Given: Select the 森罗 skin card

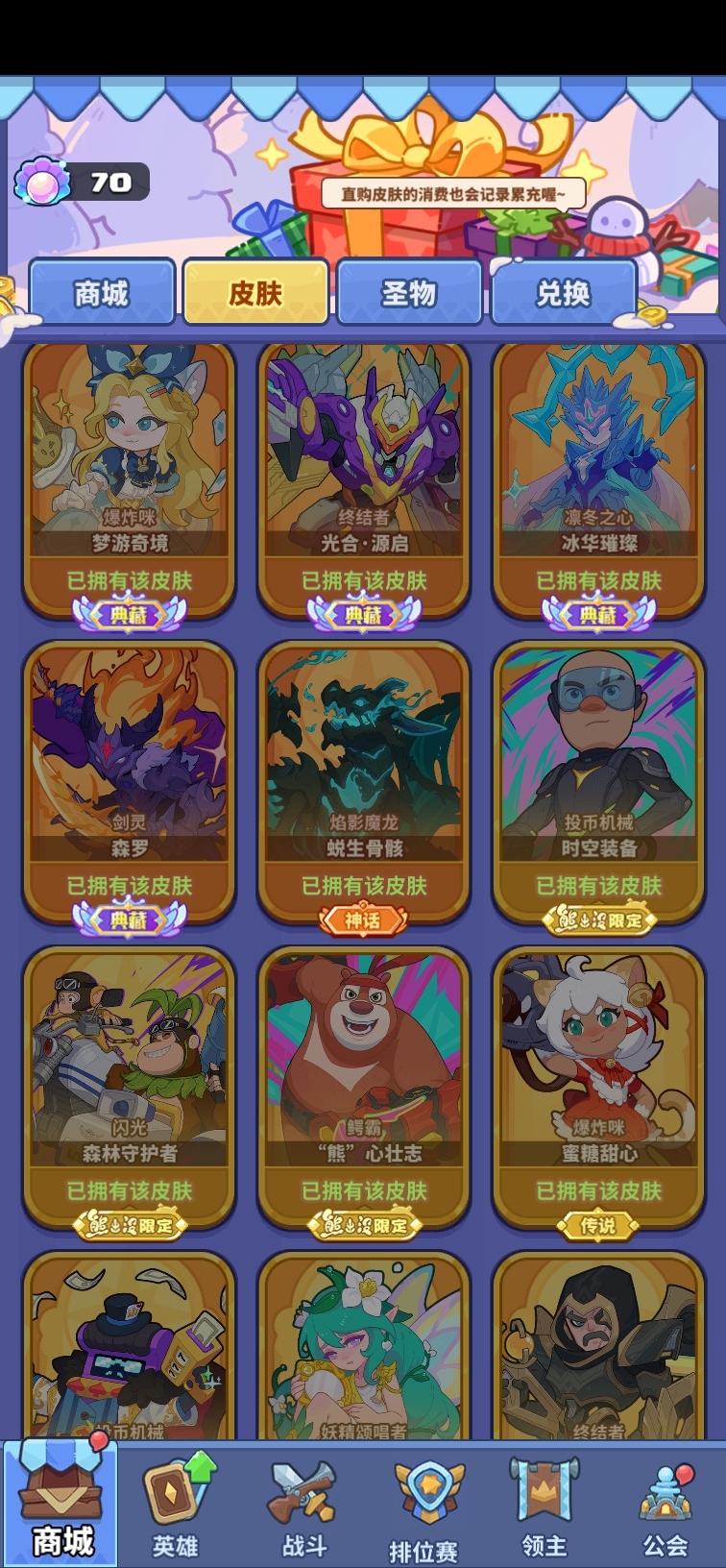Looking at the screenshot, I should [130, 776].
